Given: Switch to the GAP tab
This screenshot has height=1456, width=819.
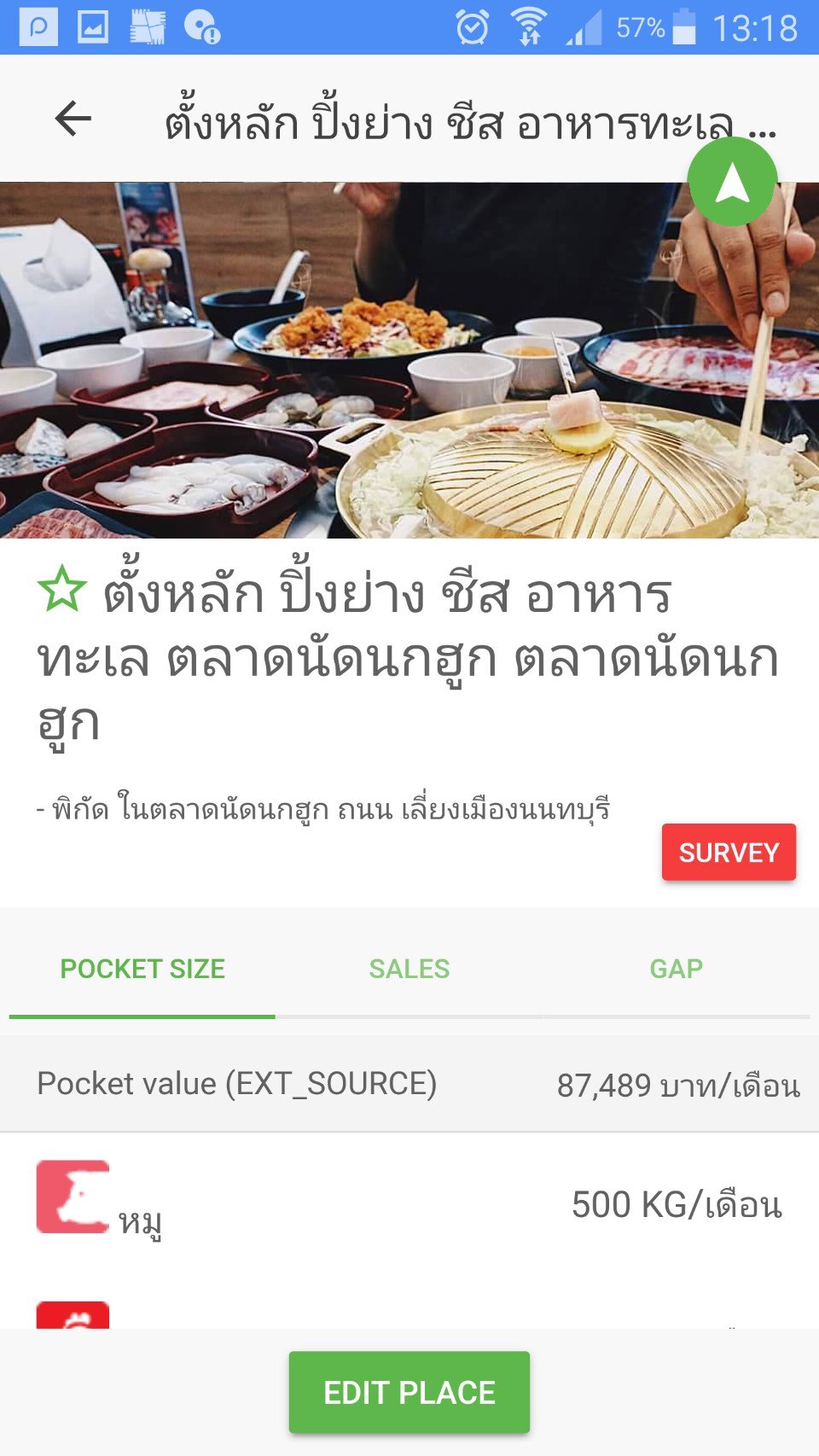Looking at the screenshot, I should [676, 969].
